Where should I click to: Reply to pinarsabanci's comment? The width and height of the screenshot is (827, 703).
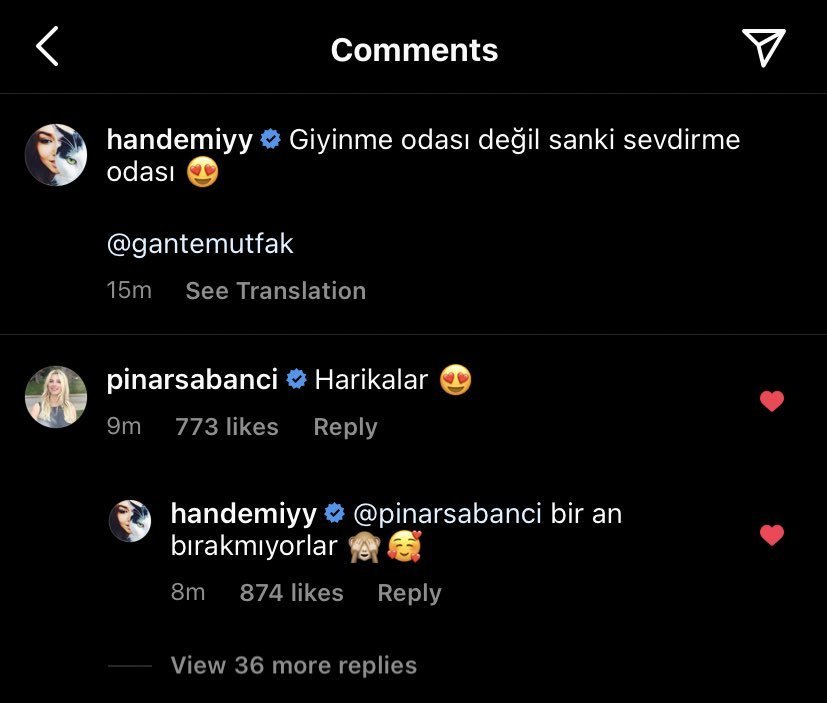coord(345,427)
